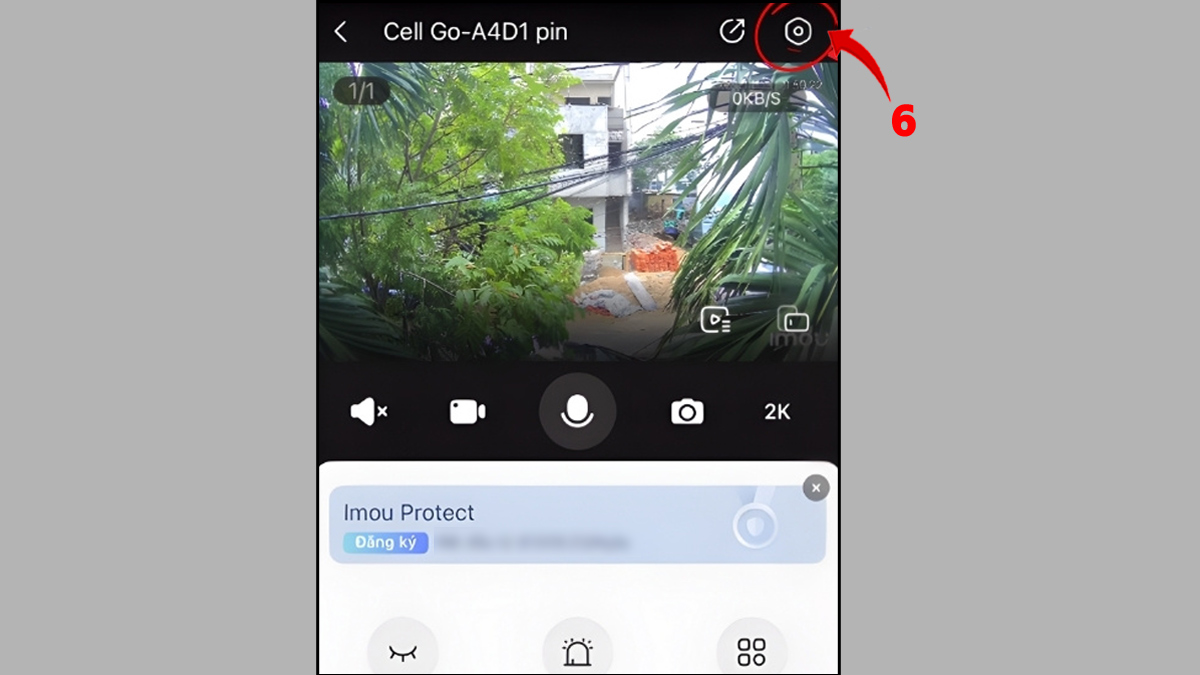
Task: Take a snapshot with the camera icon
Action: [687, 411]
